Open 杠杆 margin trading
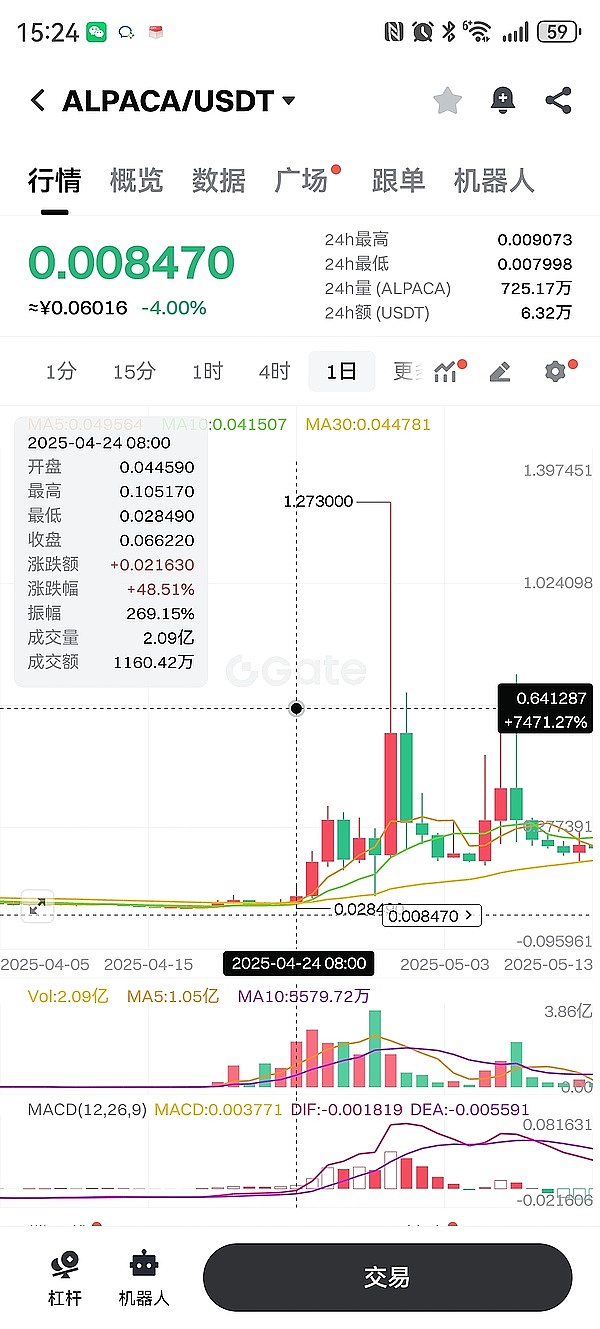Viewport: 600px width, 1329px height. click(x=65, y=1278)
